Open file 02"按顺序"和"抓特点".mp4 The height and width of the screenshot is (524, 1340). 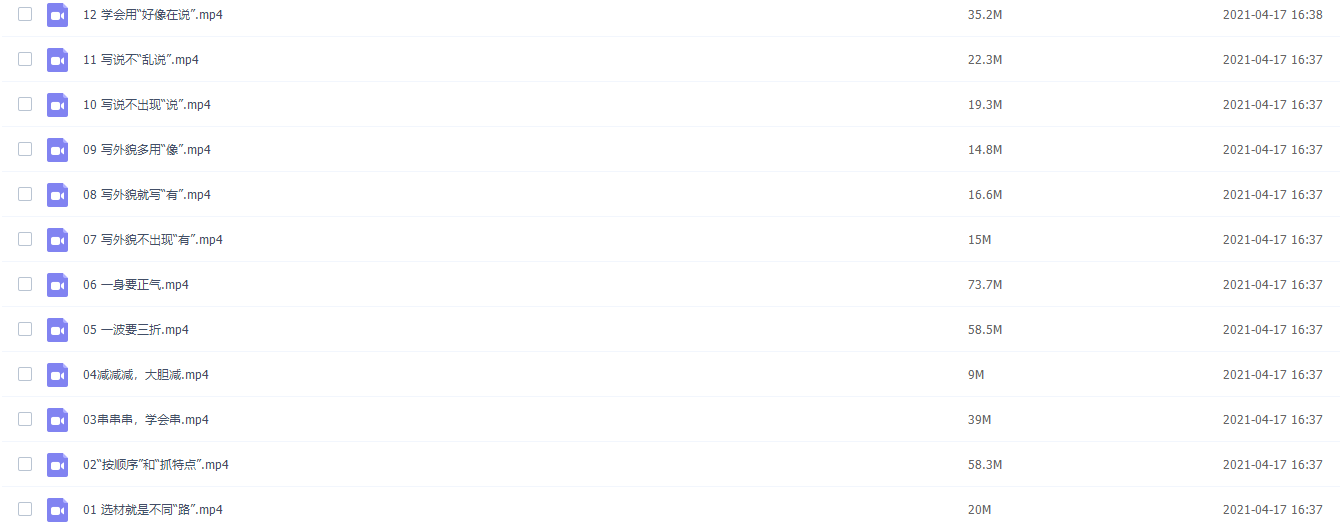point(155,465)
